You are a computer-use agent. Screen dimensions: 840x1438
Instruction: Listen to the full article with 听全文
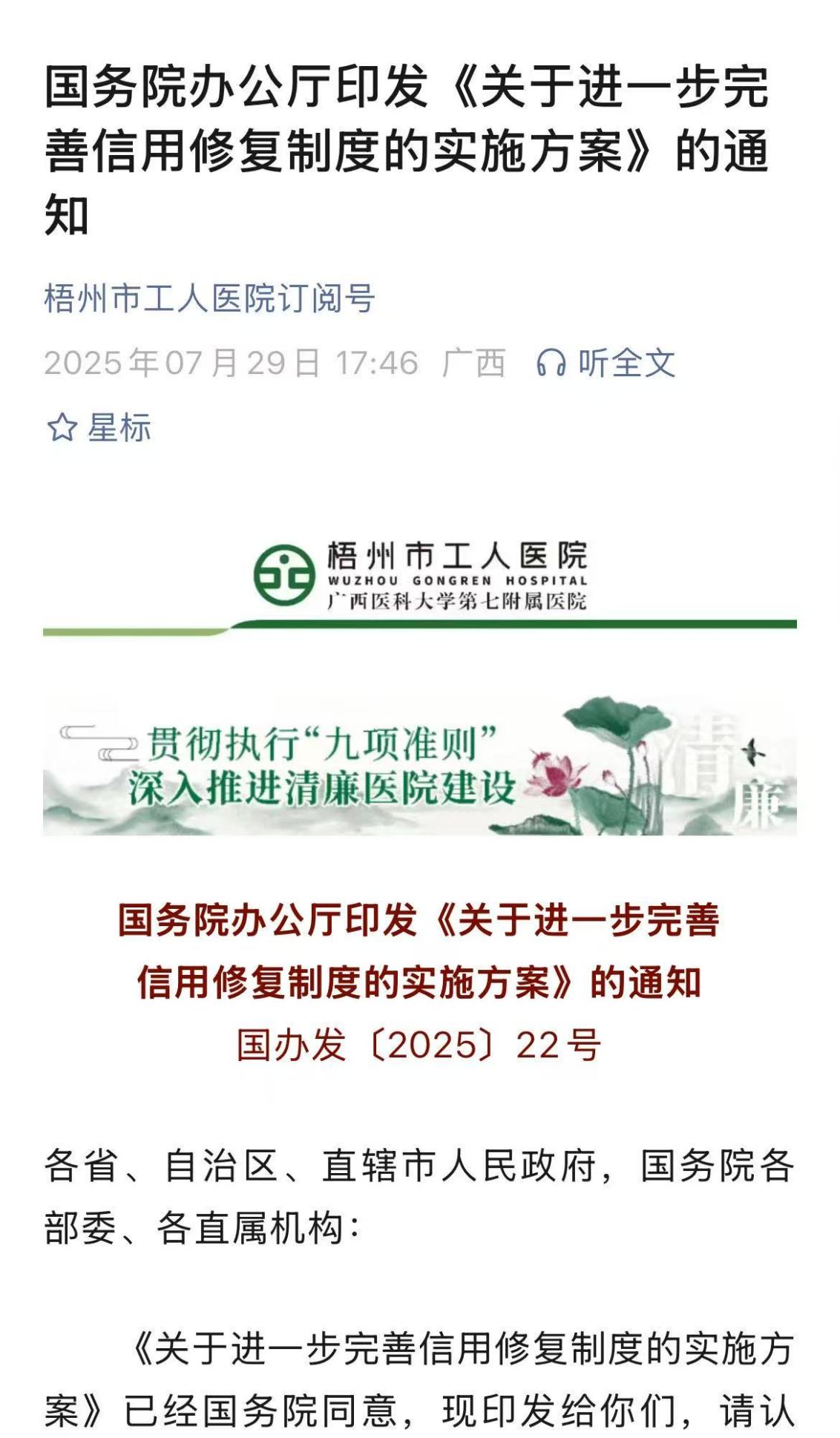pyautogui.click(x=605, y=363)
